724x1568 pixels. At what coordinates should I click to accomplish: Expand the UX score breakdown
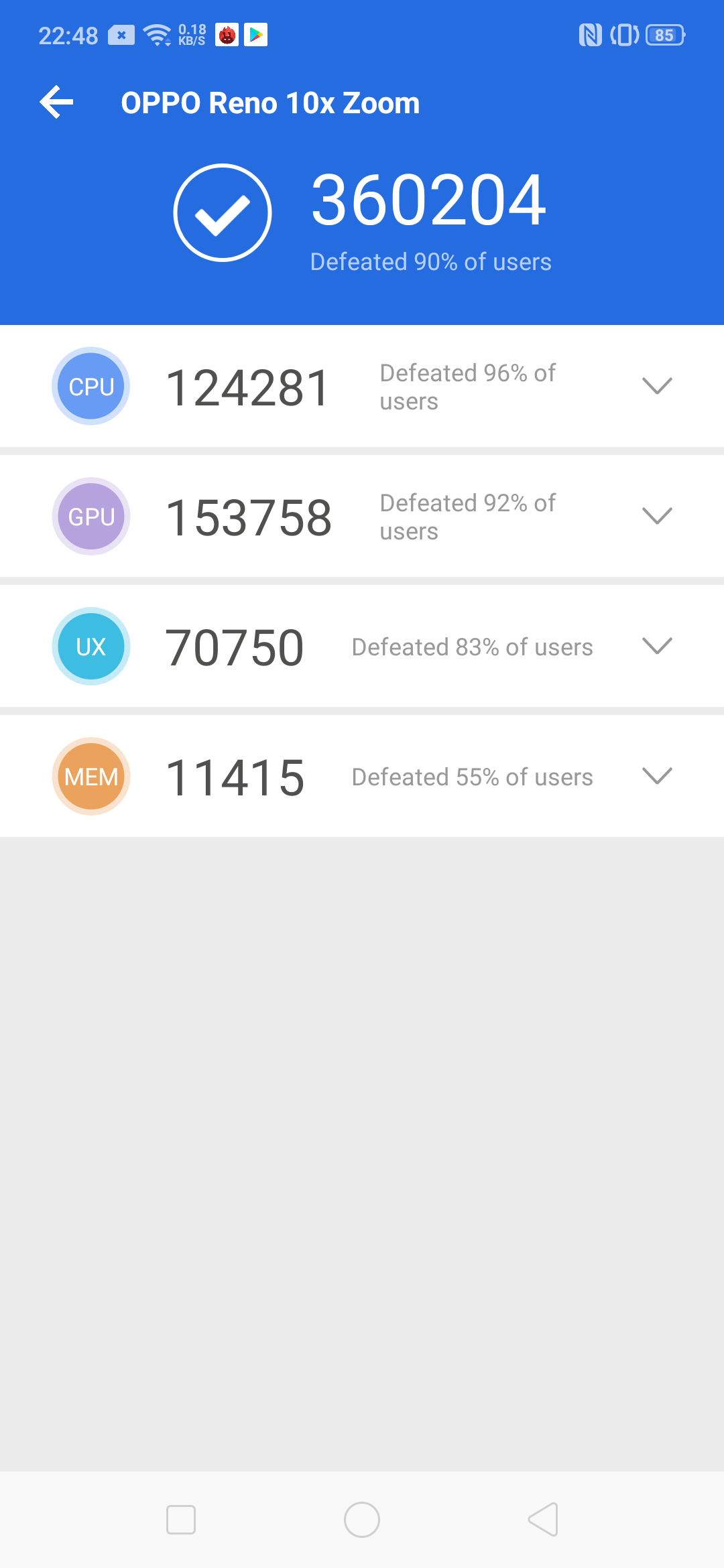(x=656, y=646)
